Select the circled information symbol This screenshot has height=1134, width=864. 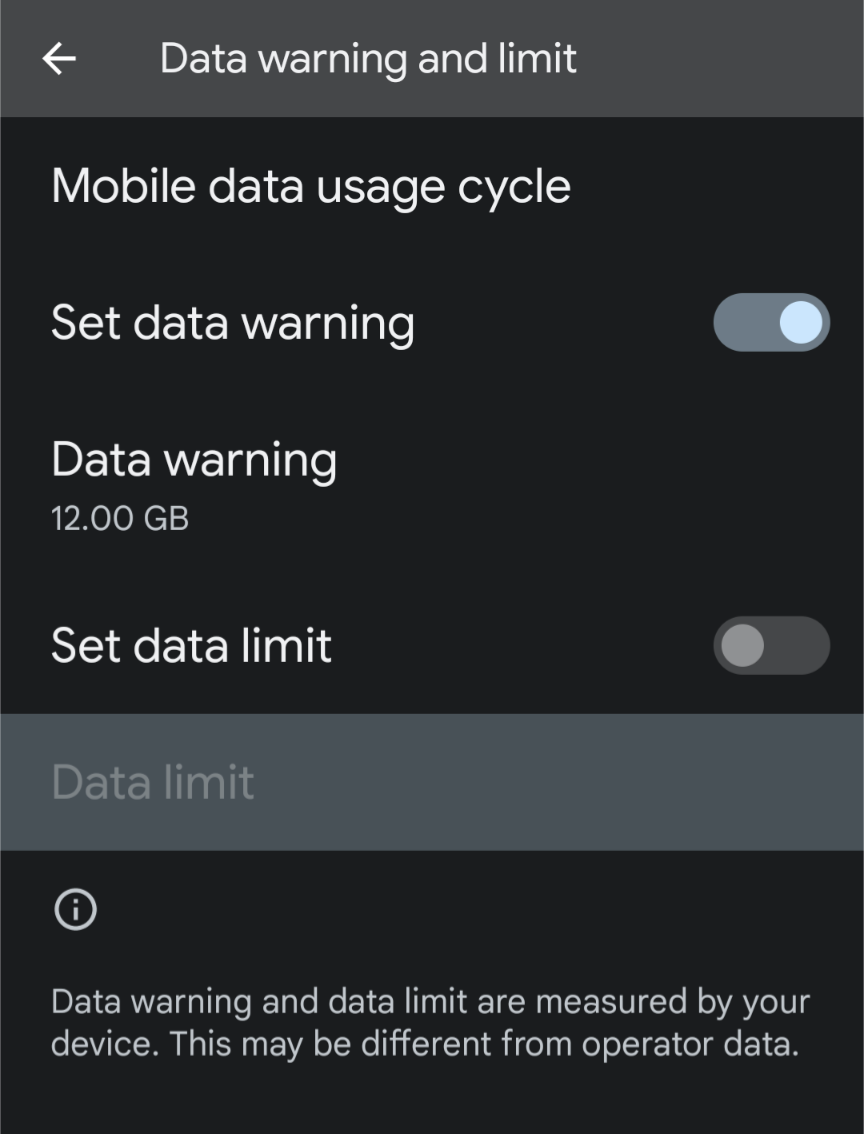point(75,908)
